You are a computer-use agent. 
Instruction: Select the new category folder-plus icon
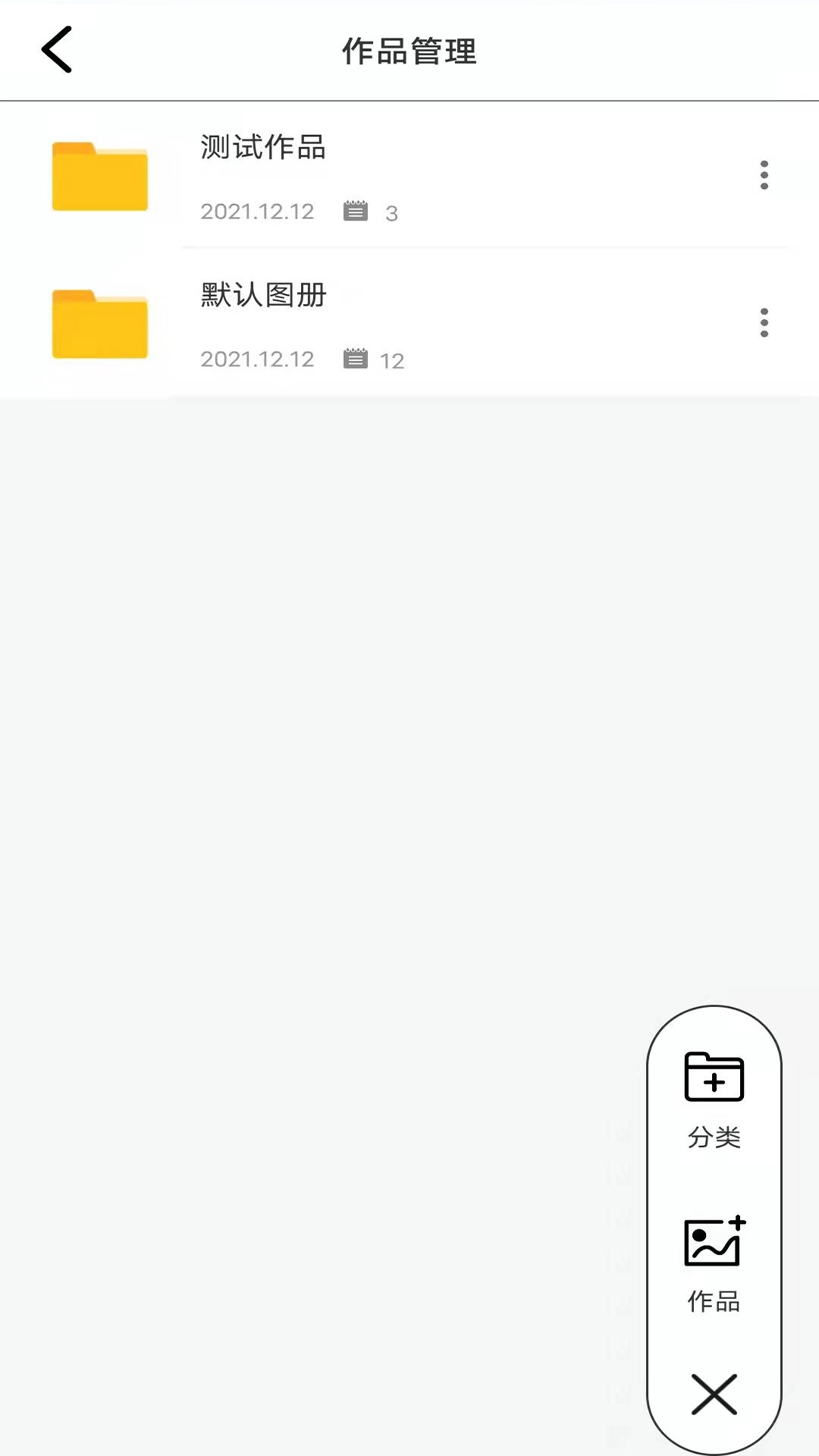pyautogui.click(x=714, y=1078)
